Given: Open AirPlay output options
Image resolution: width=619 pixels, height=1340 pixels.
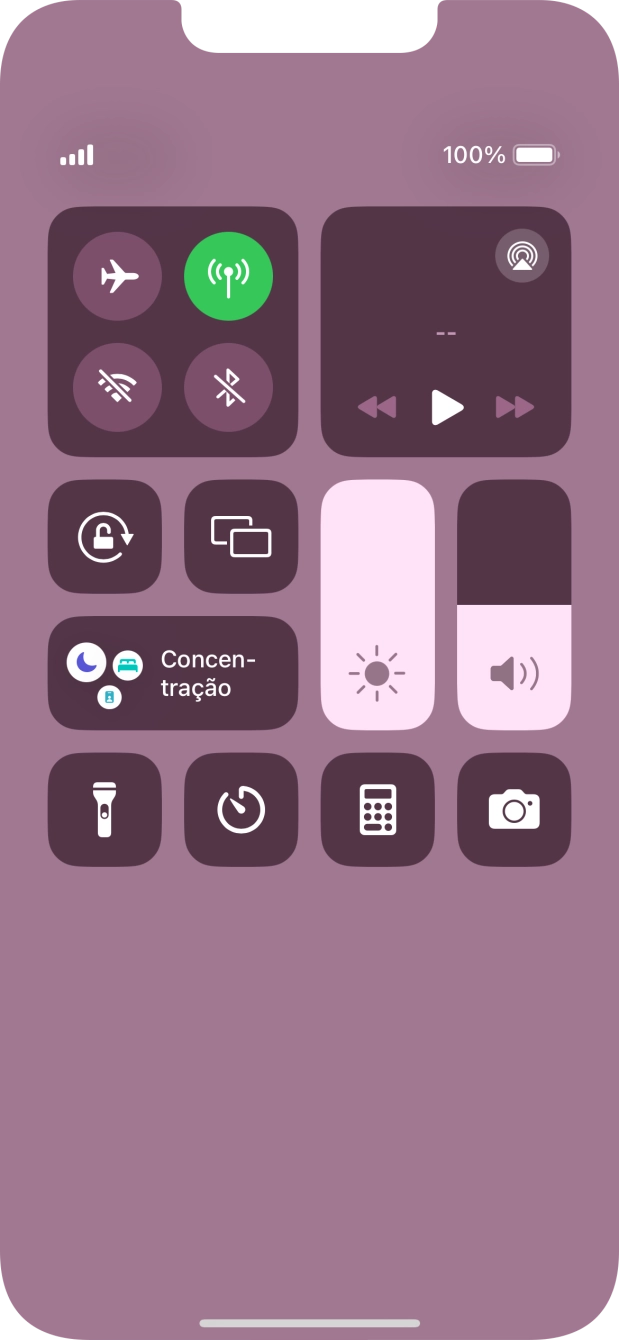Looking at the screenshot, I should click(521, 256).
